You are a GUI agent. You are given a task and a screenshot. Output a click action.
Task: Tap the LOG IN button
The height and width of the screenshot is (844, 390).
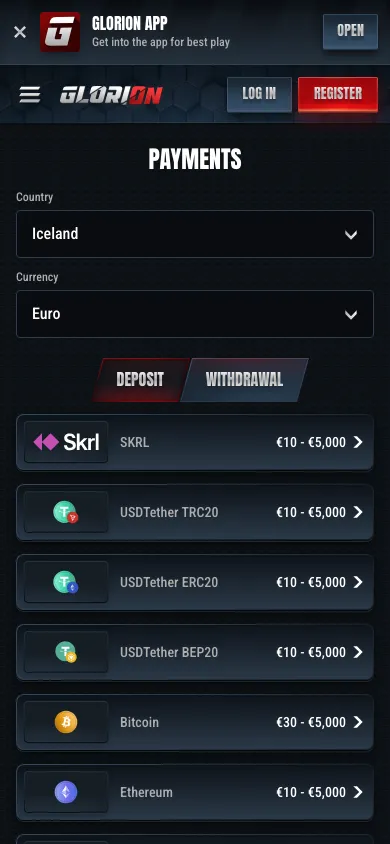259,94
